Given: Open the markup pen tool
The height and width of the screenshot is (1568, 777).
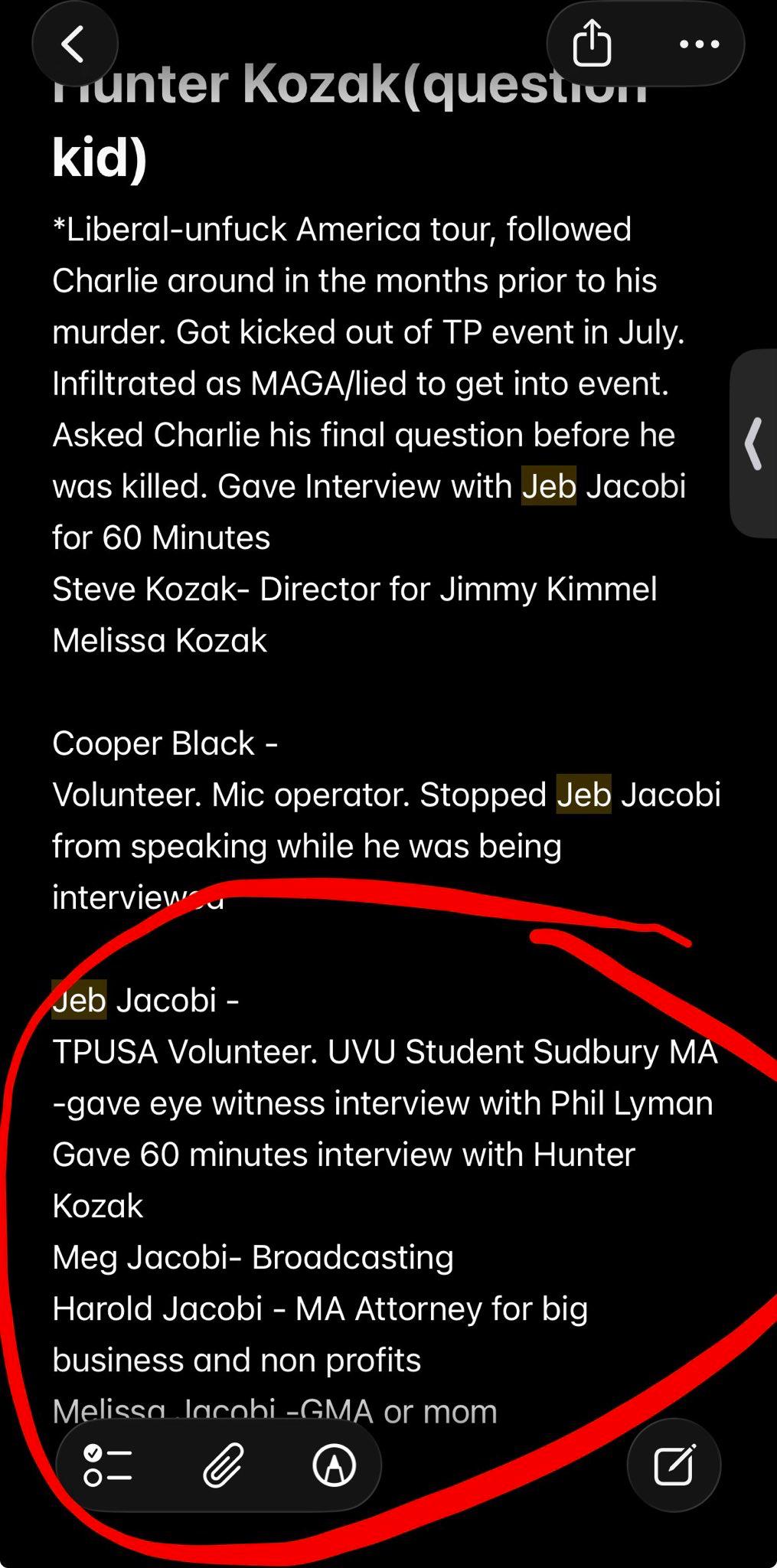Looking at the screenshot, I should coord(335,1465).
